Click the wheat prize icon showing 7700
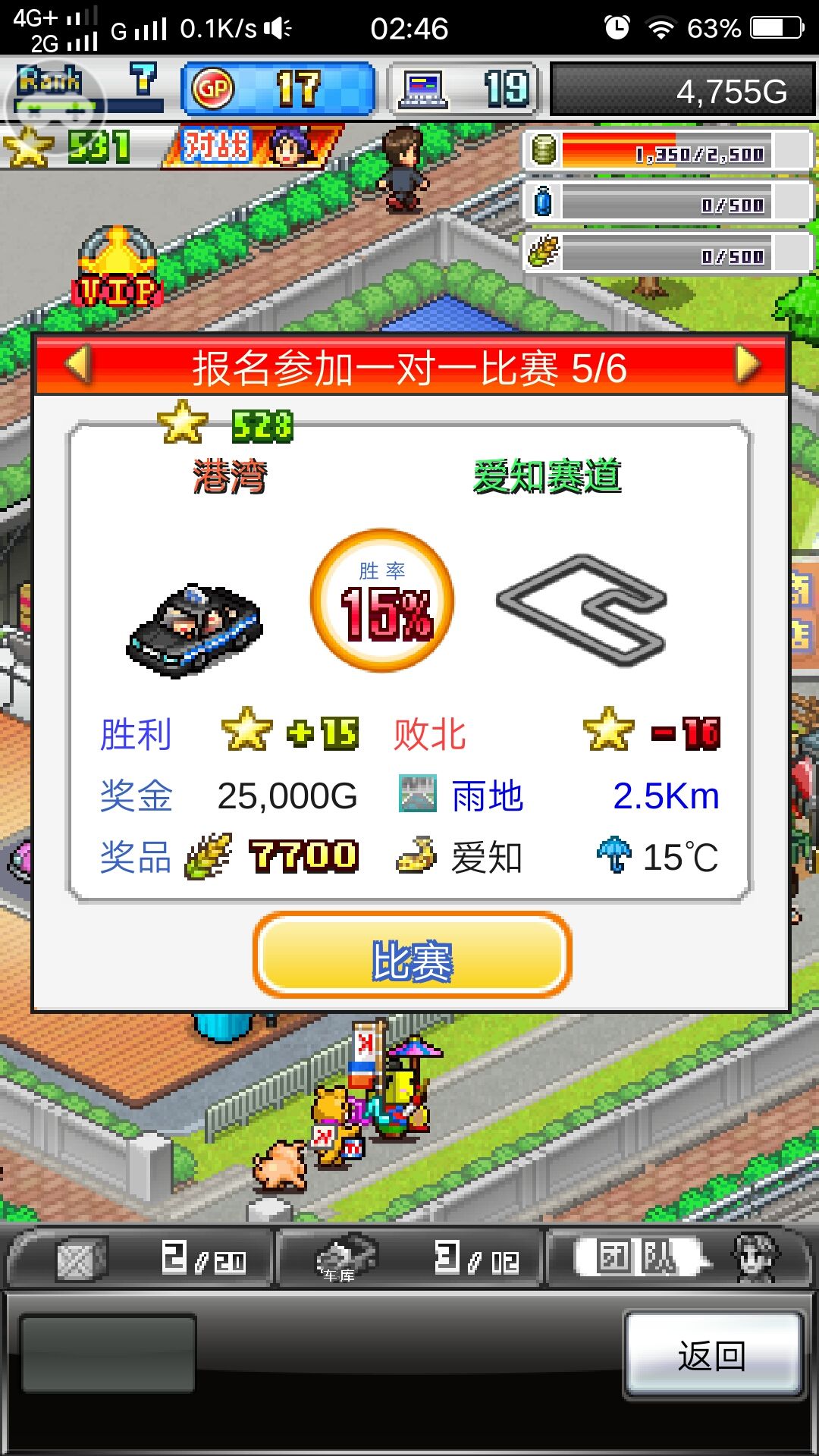The image size is (819, 1456). tap(206, 854)
